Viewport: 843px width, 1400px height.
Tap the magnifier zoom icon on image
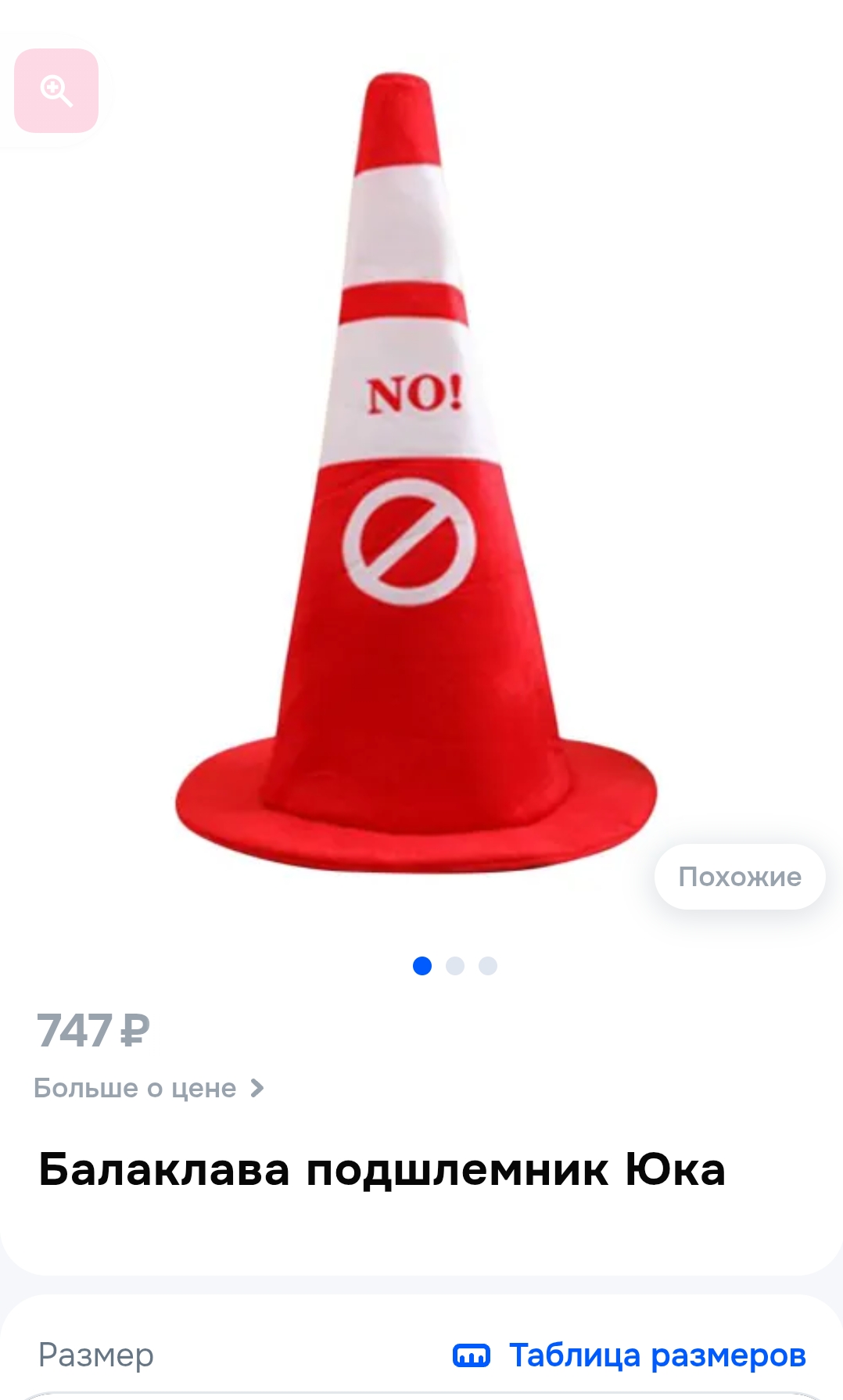point(56,91)
